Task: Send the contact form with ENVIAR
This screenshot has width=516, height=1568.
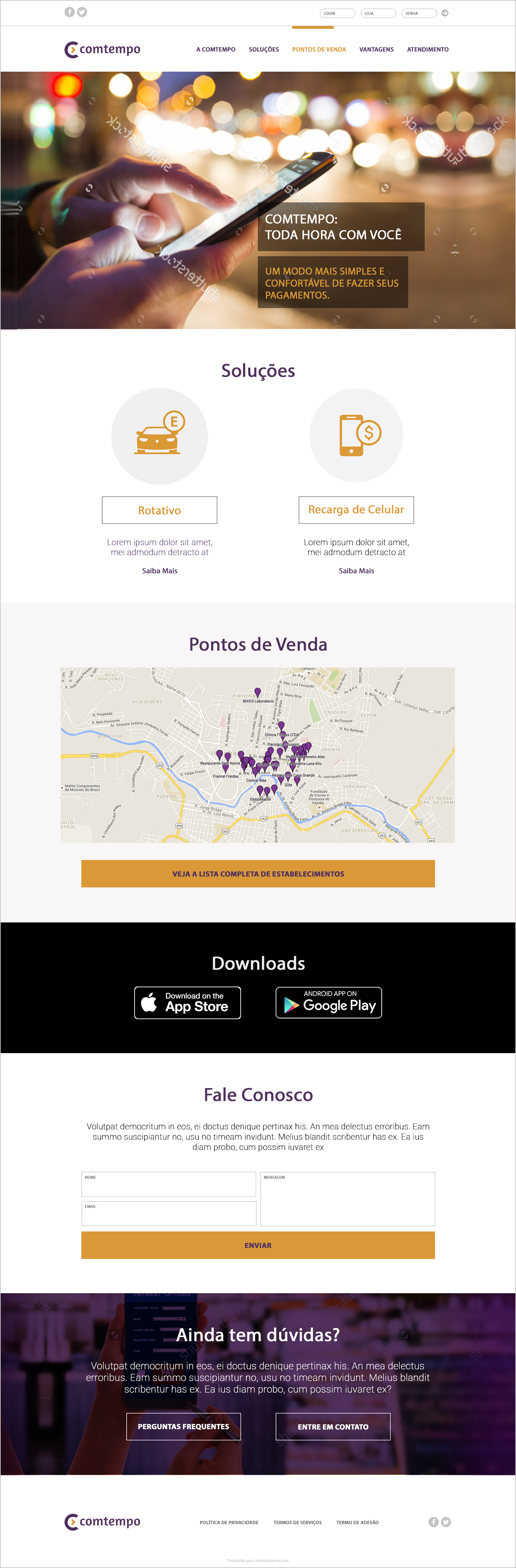Action: click(258, 1245)
